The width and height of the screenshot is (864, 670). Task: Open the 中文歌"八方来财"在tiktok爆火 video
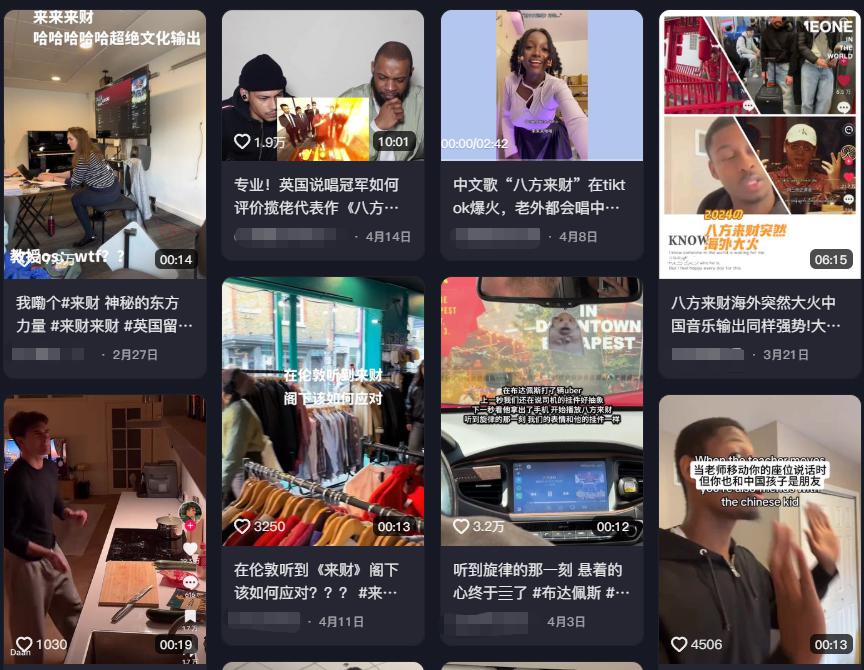[x=541, y=86]
